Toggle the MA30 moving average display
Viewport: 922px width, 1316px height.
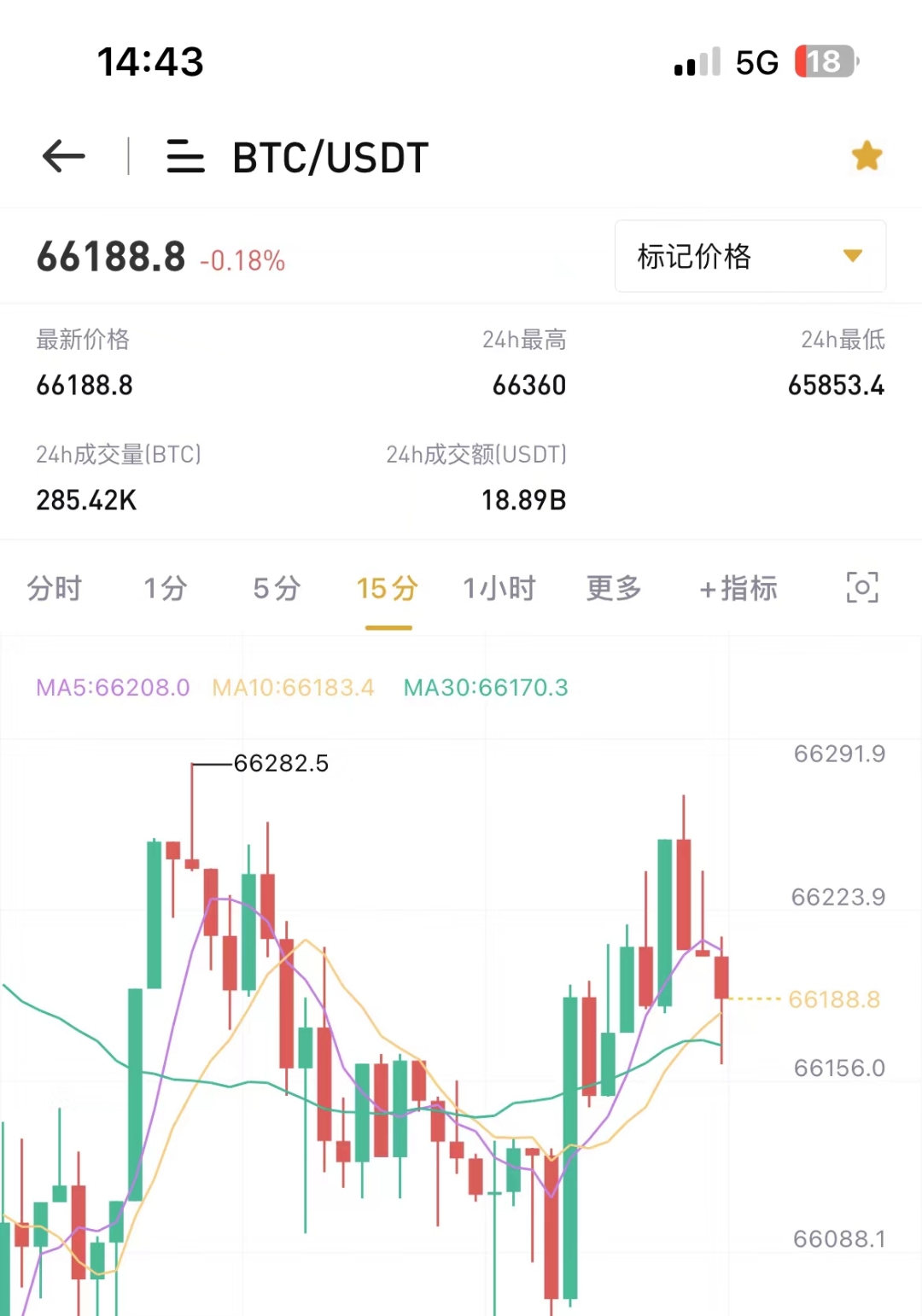484,688
